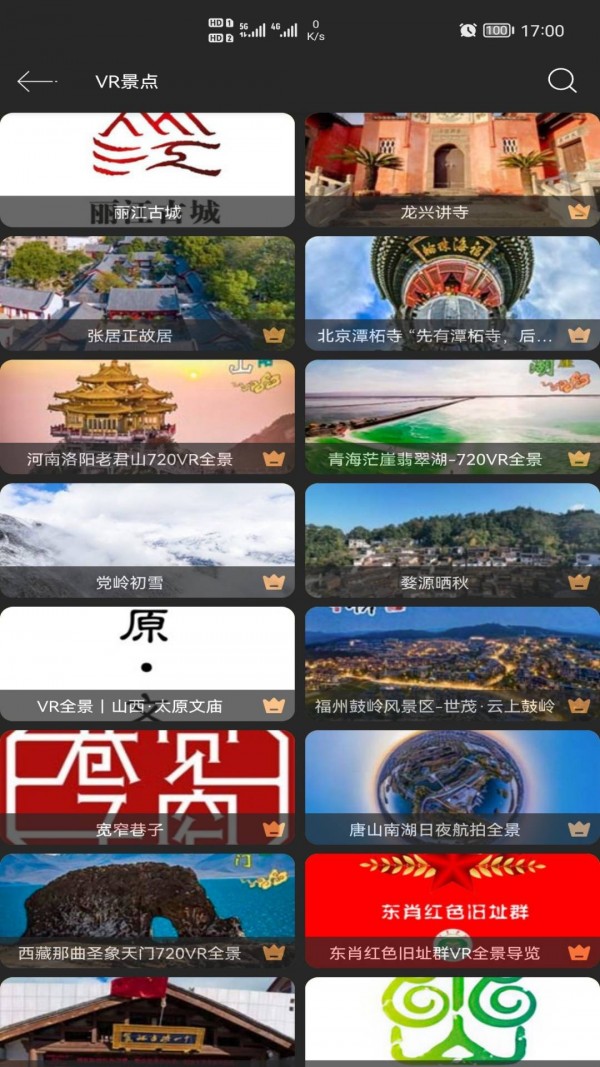Screen dimensions: 600x1067
Task: Open 东肖红色旧址群VR全景导览
Action: 452,911
